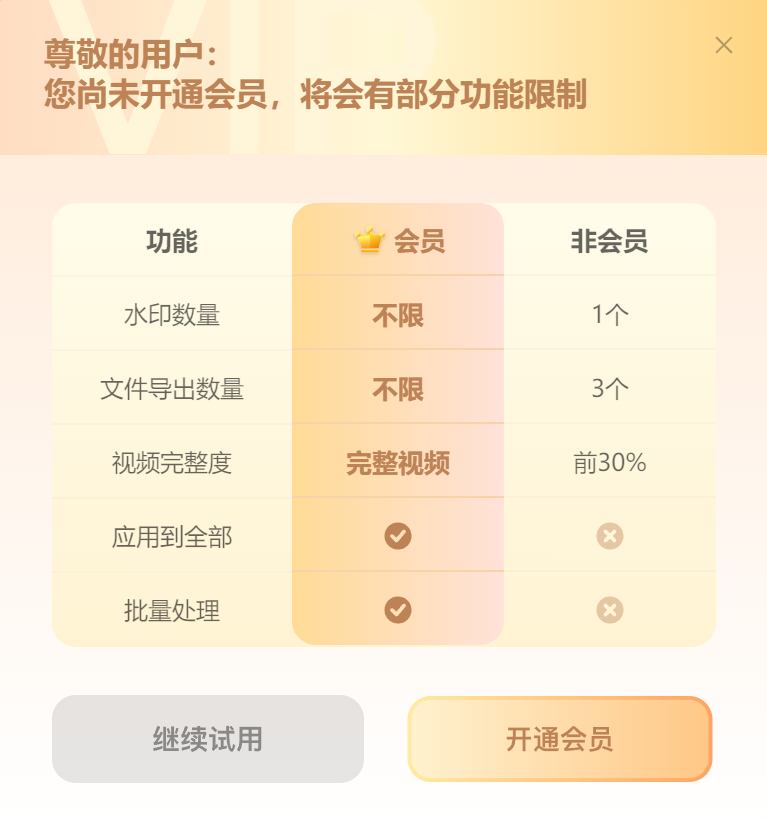This screenshot has height=819, width=767.
Task: Click the checkmark for 应用到全部 membership feature
Action: click(397, 536)
